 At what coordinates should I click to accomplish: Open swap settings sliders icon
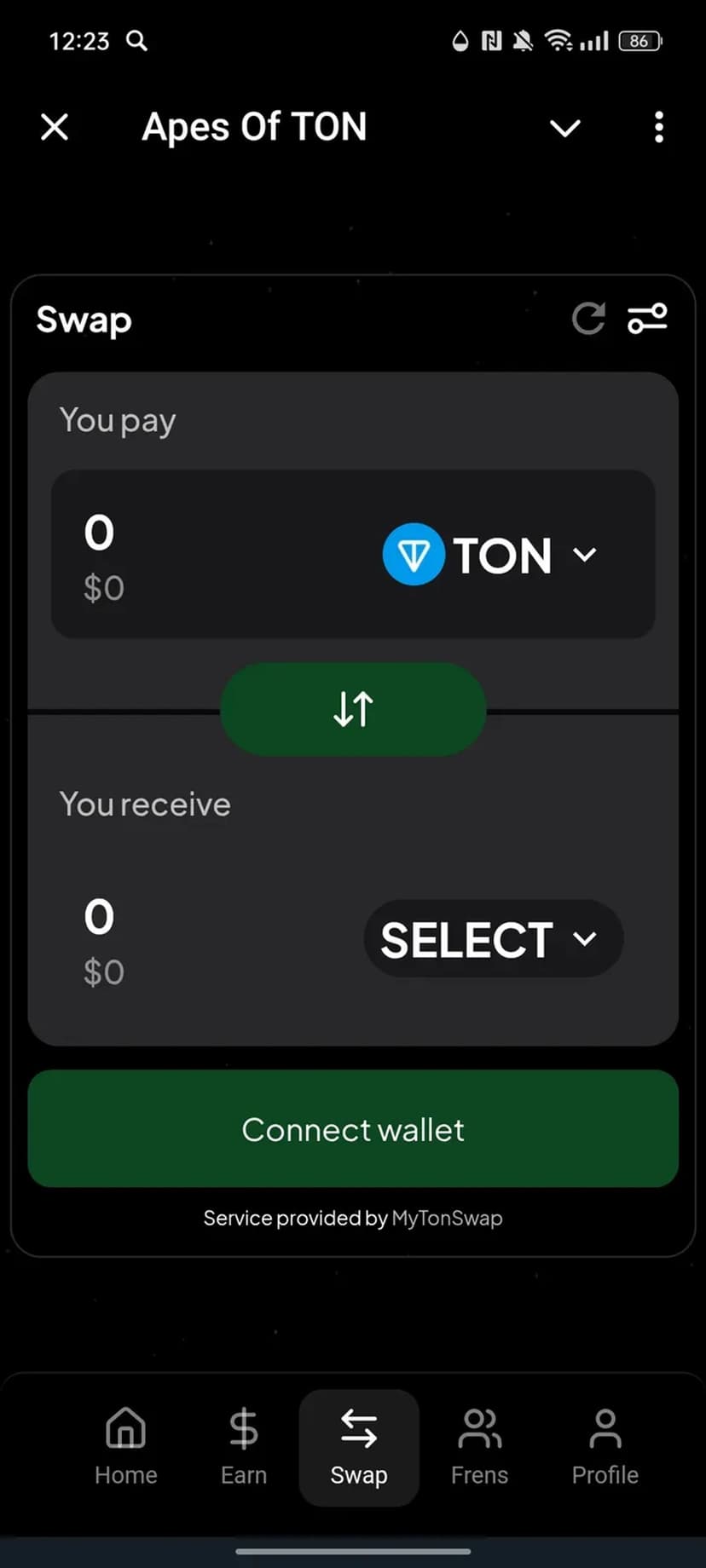(647, 319)
